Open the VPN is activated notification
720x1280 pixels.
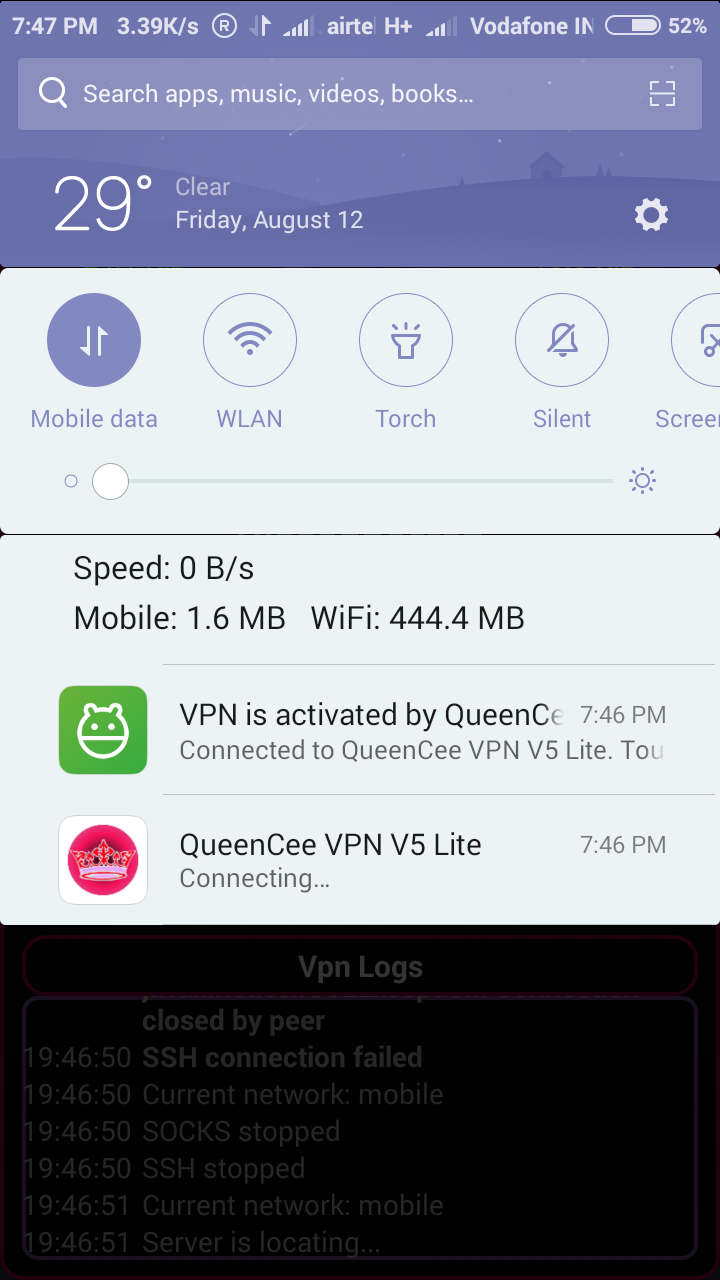[400, 731]
